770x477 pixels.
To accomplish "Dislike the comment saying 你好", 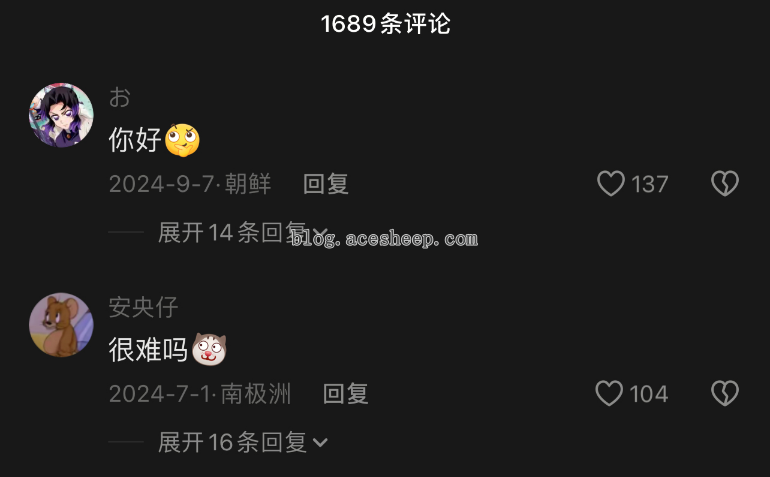I will pos(725,184).
